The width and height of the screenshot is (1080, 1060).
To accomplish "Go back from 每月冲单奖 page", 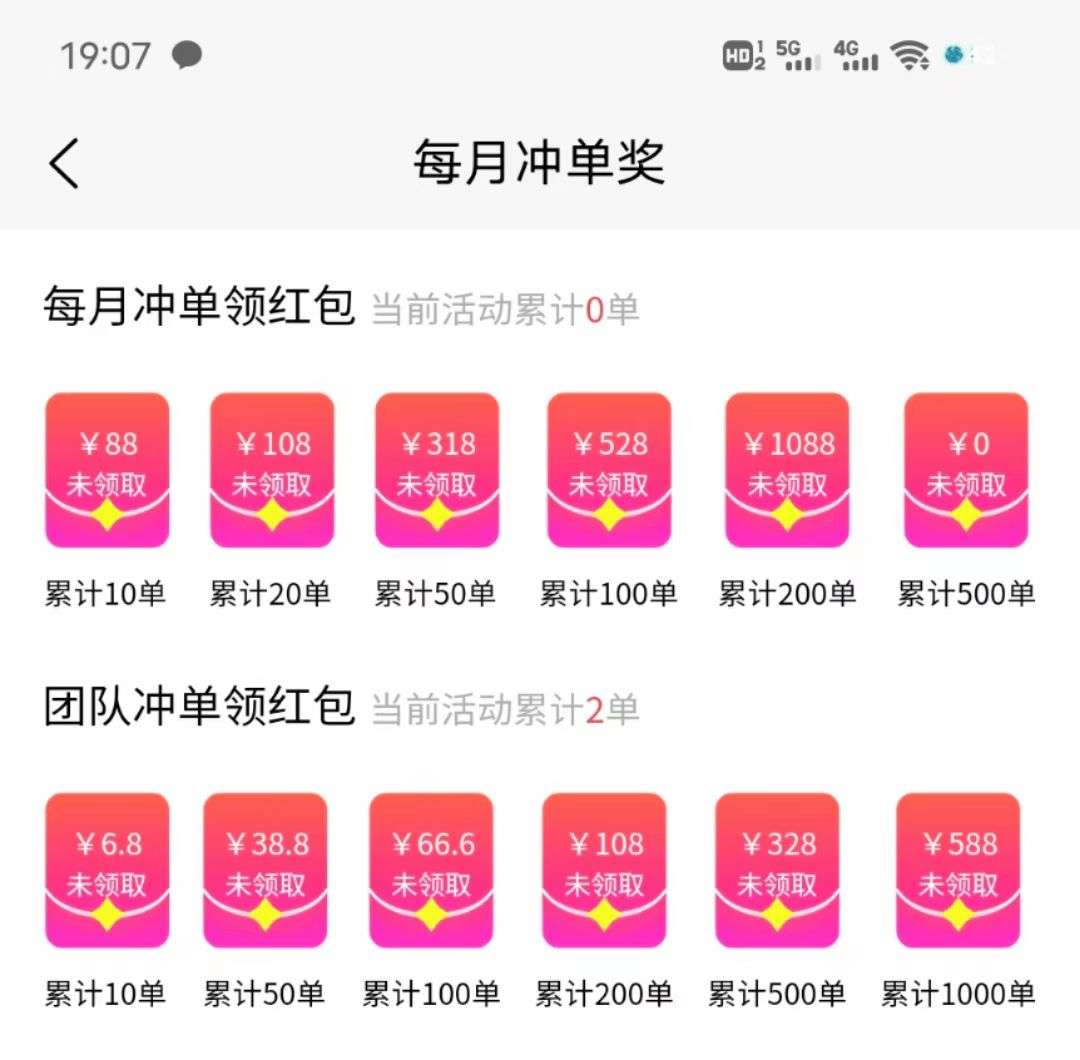I will click(64, 163).
